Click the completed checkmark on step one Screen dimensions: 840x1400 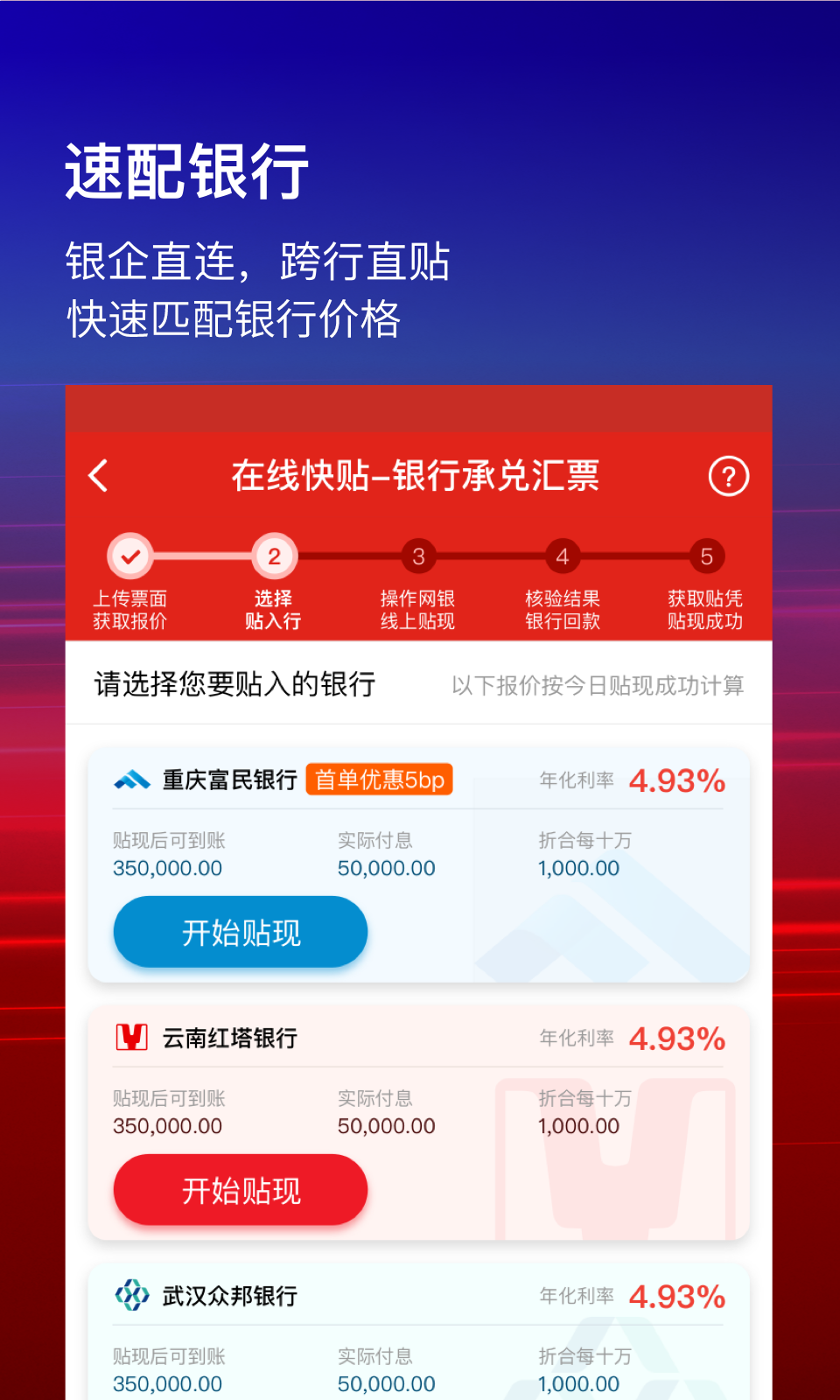click(x=129, y=556)
